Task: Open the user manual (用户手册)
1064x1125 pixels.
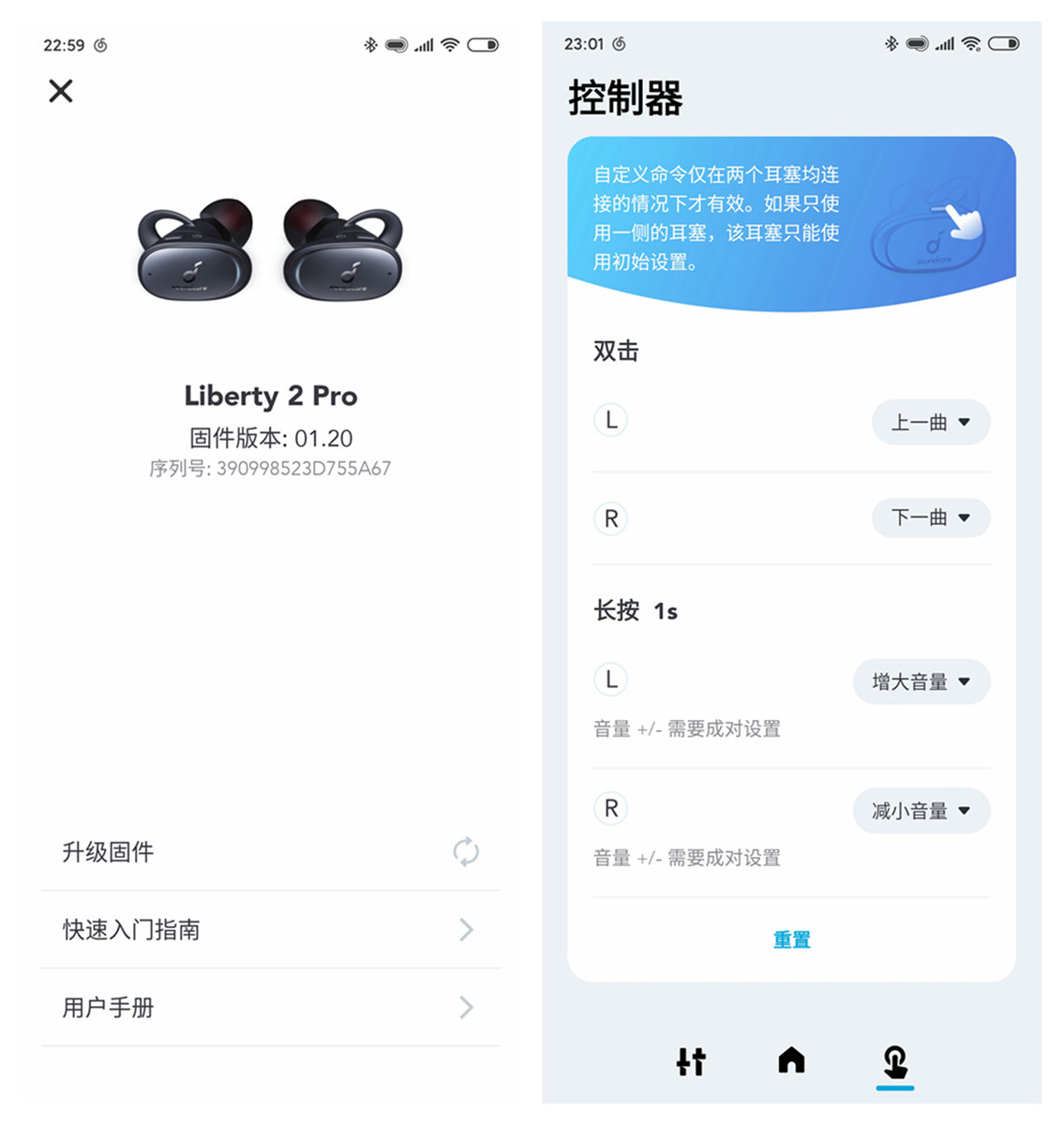Action: point(270,1008)
